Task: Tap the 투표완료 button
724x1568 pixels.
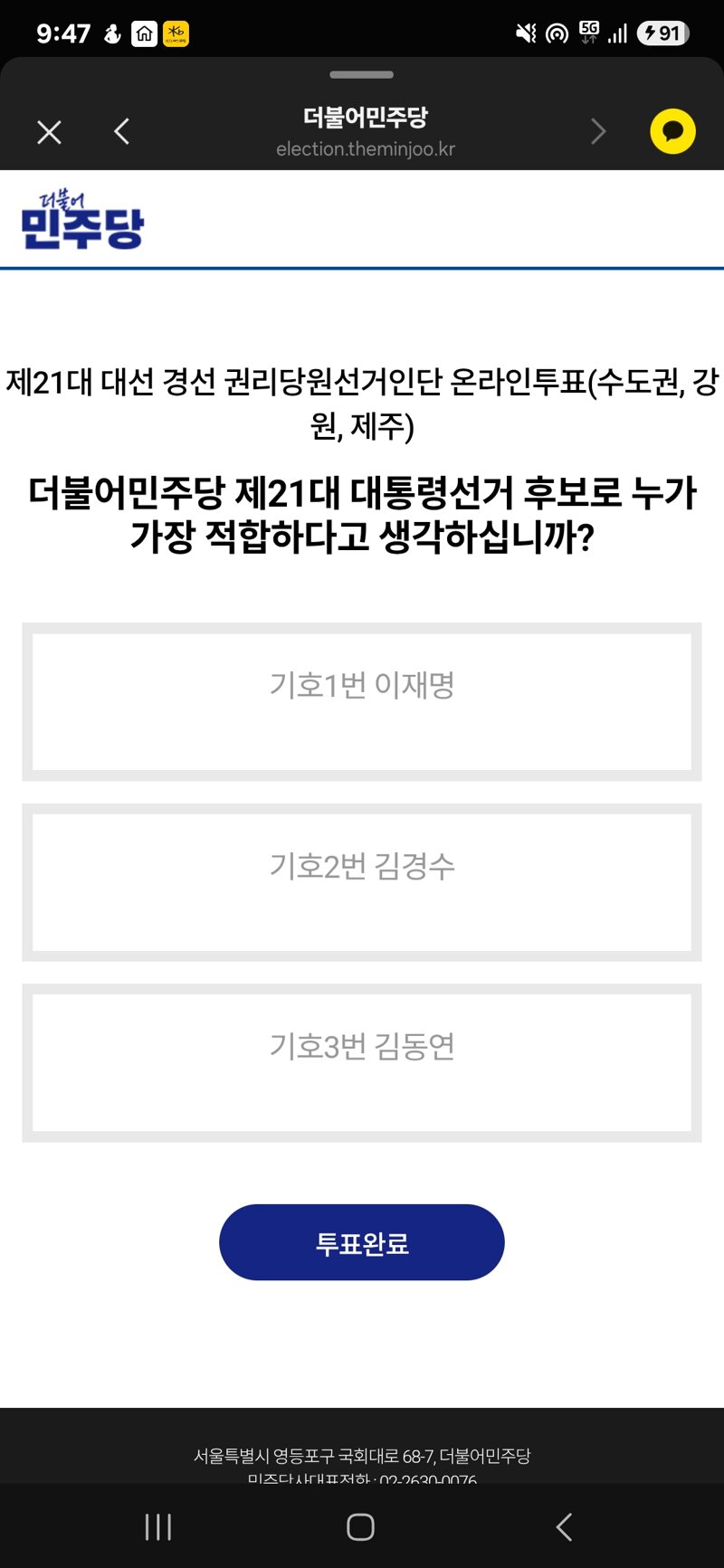Action: click(362, 1242)
